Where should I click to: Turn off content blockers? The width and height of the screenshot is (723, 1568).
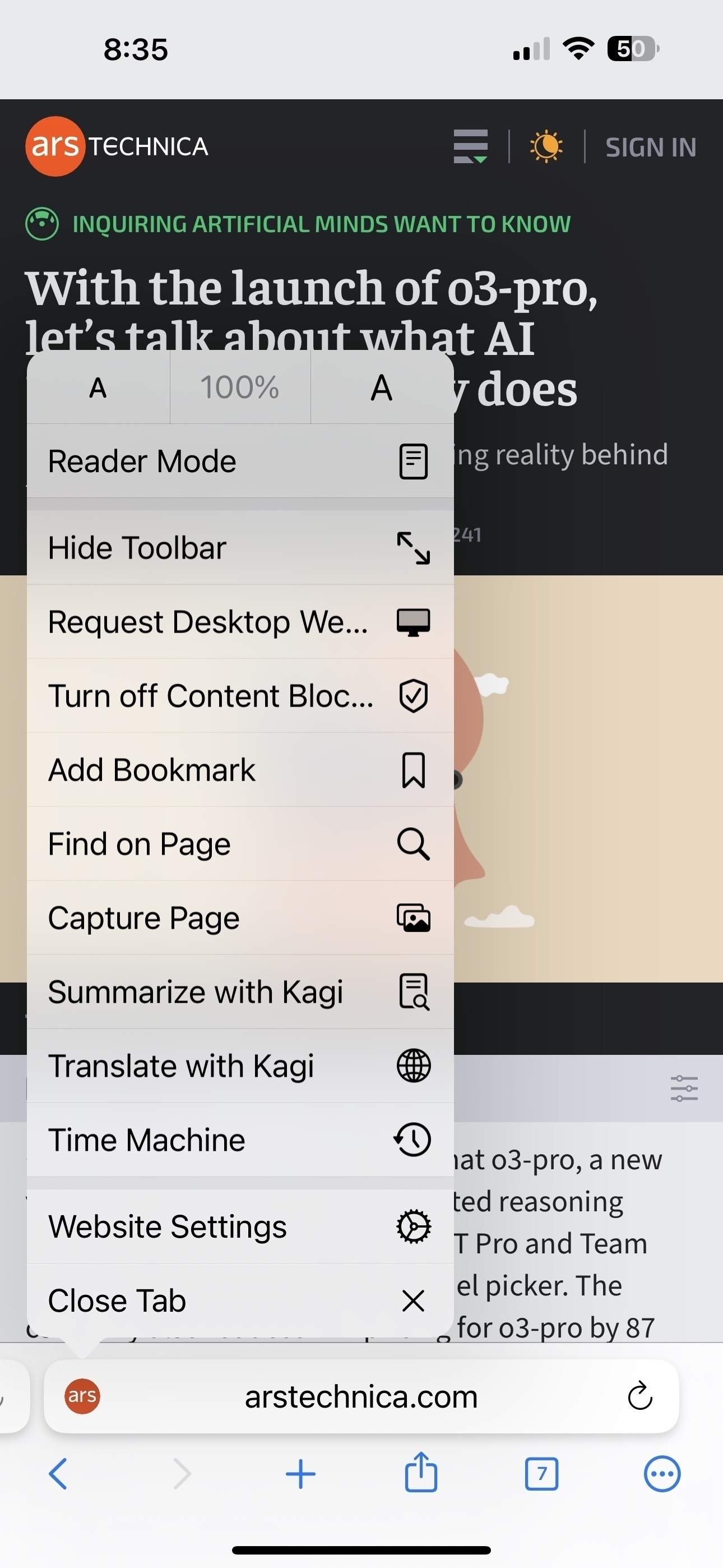(240, 696)
